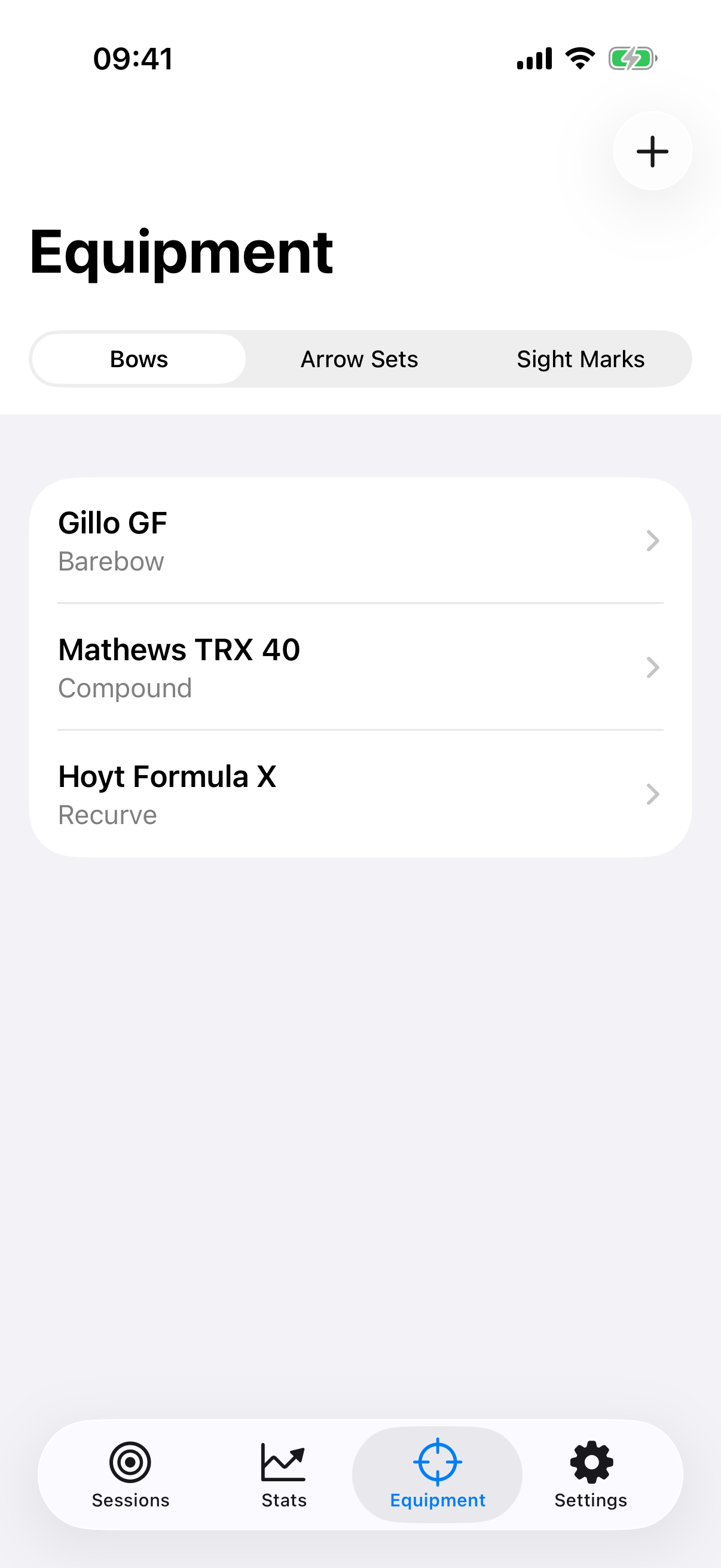Tap the Equipment tab in bottom bar
The image size is (721, 1568).
pyautogui.click(x=437, y=1474)
